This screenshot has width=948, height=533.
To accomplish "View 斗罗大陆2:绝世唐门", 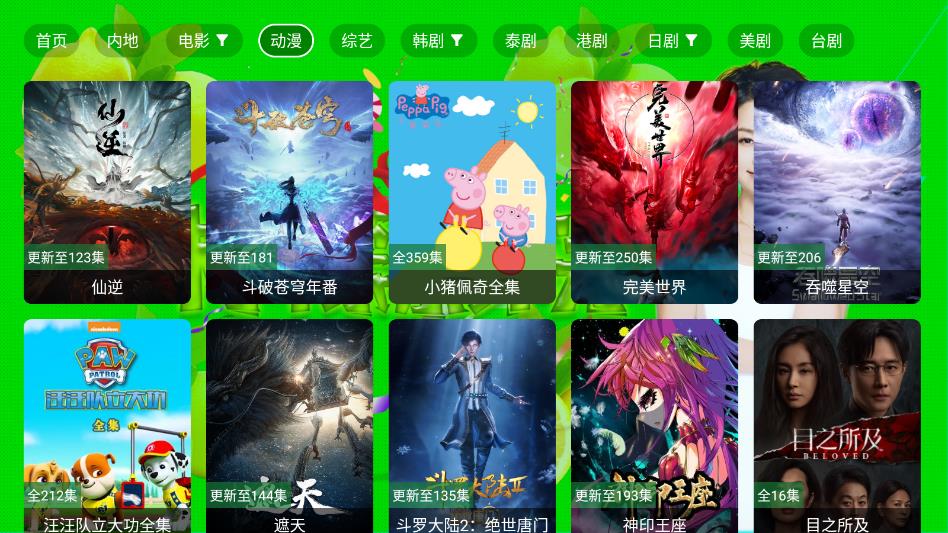I will click(472, 426).
